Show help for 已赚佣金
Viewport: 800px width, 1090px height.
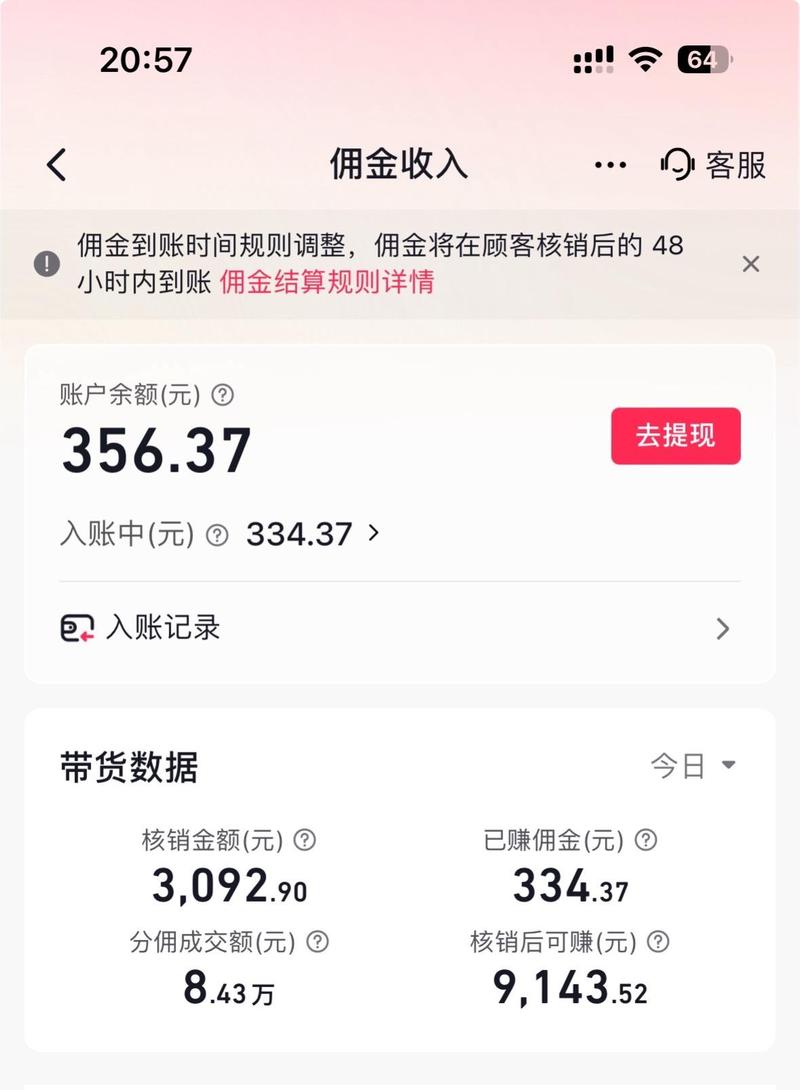pyautogui.click(x=647, y=840)
